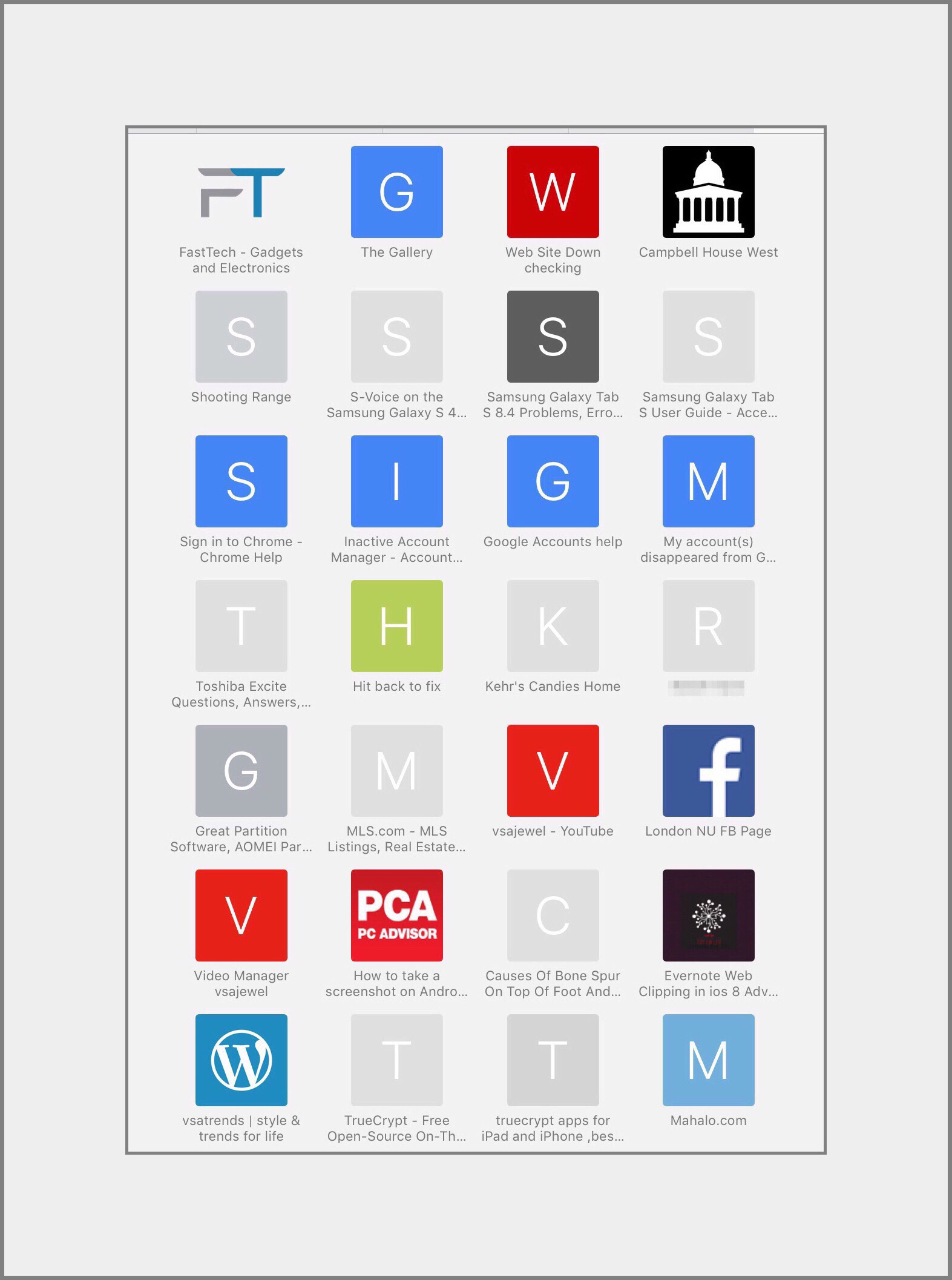Open the Kehr's Candies Home bookmark
The image size is (952, 1280).
pyautogui.click(x=553, y=627)
